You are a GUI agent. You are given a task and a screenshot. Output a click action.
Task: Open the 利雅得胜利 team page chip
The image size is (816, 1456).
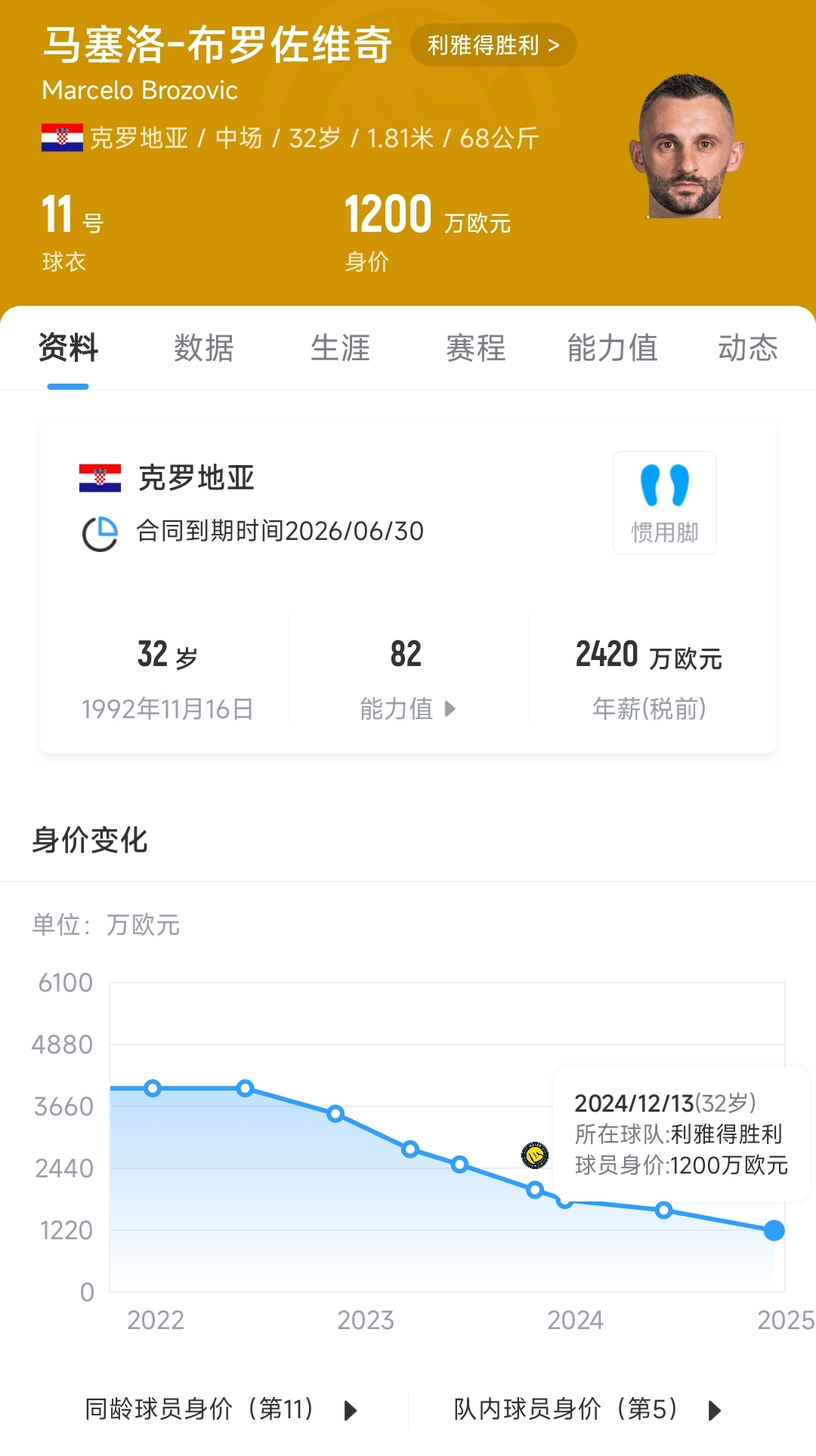[x=493, y=45]
